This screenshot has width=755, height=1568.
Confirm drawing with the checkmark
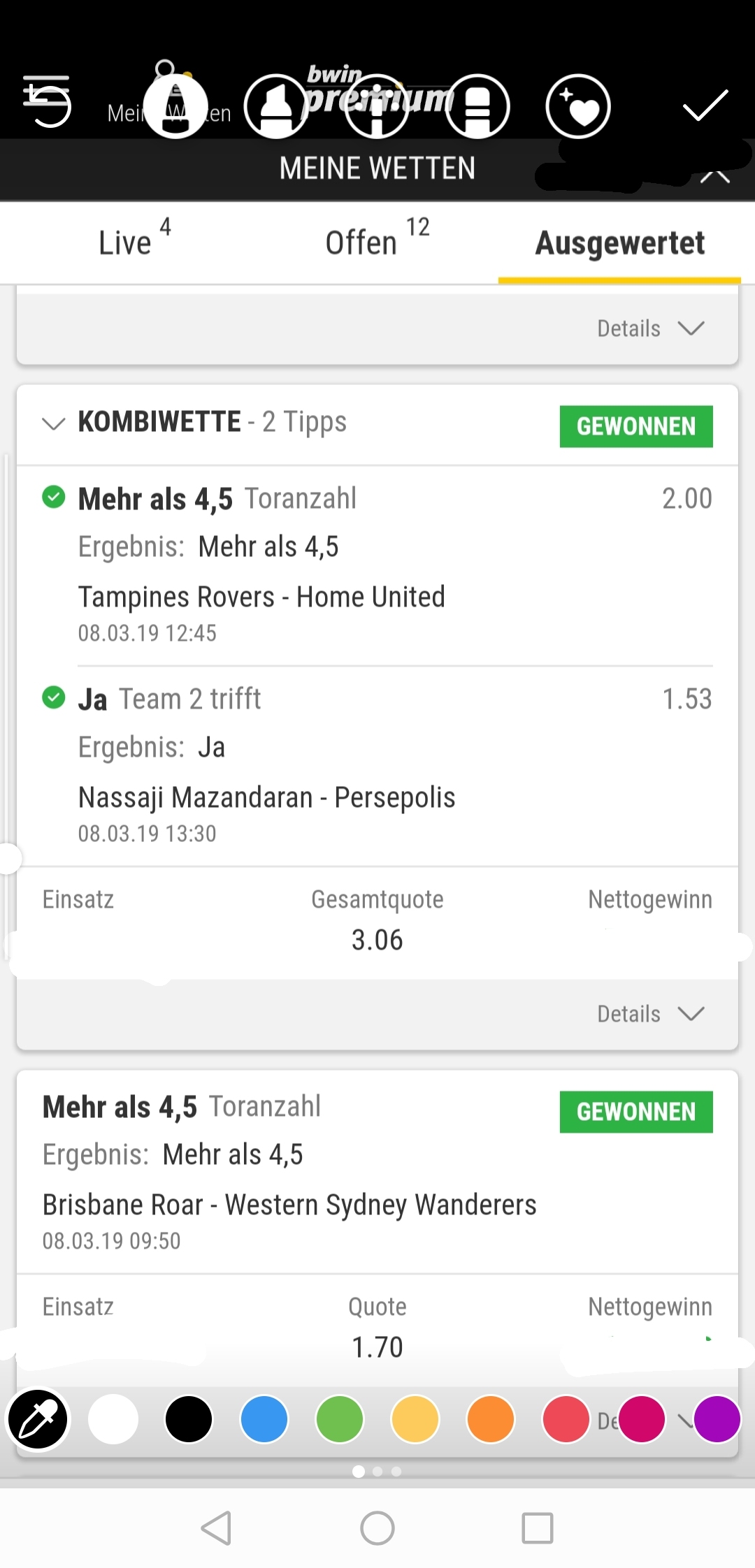705,106
